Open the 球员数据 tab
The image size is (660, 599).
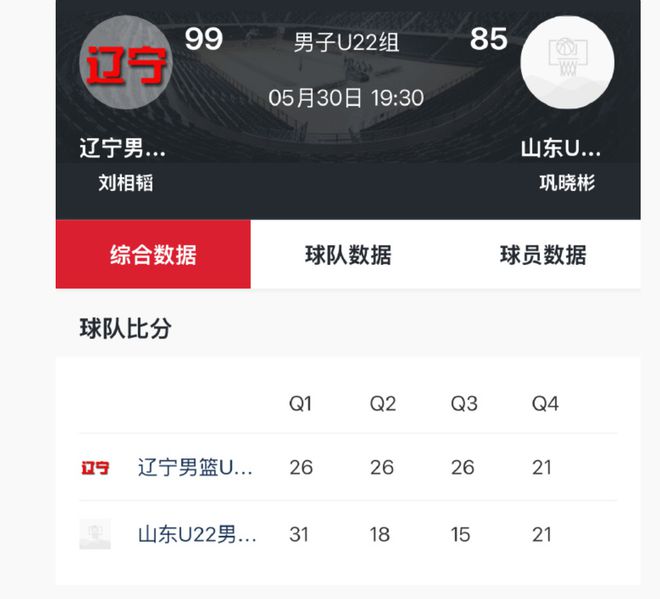click(543, 255)
